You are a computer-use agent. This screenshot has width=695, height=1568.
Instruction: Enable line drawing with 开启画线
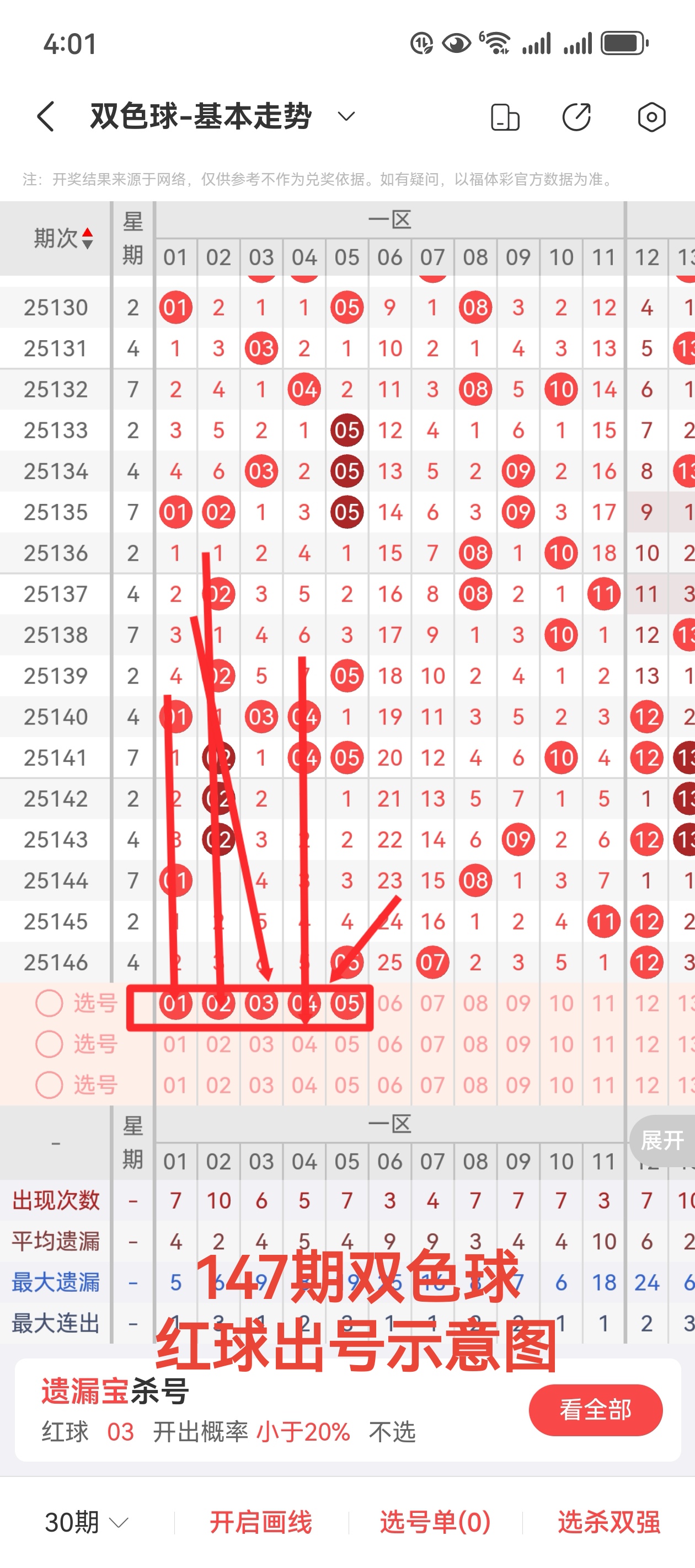click(261, 1522)
